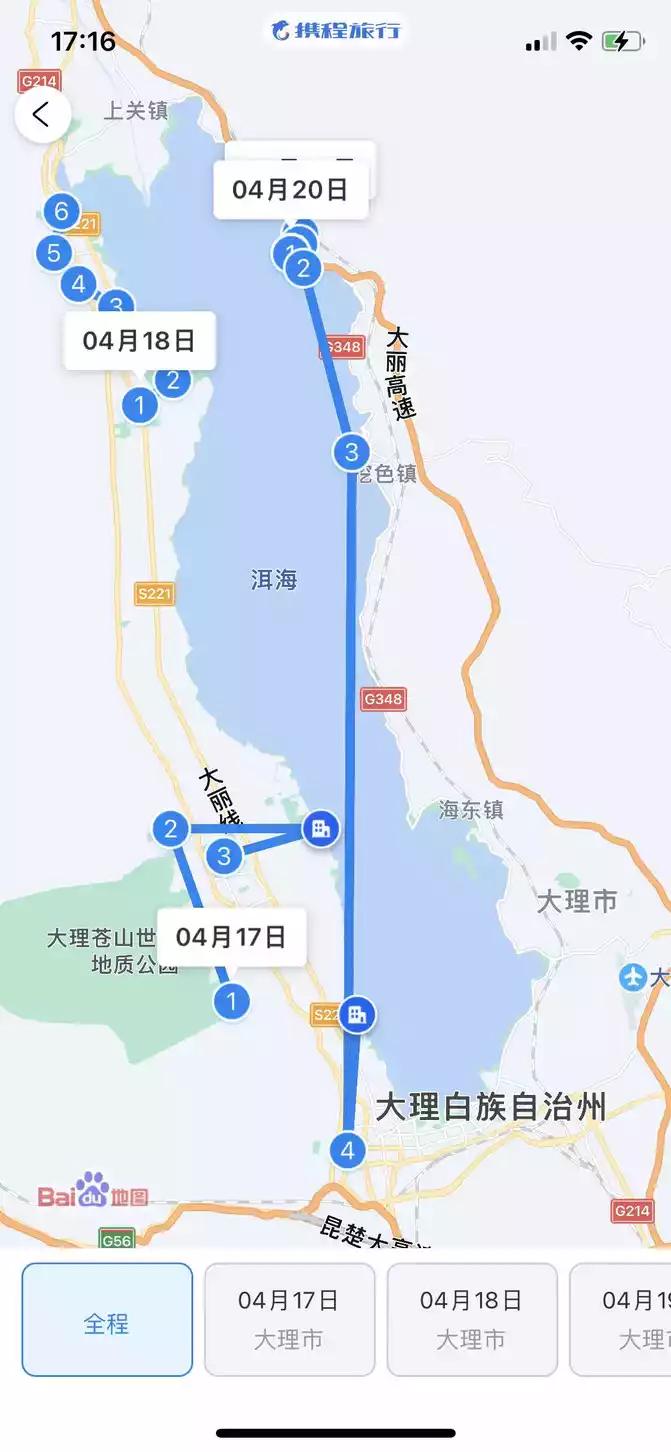Select stop marker 2 left of 大丽线

171,828
